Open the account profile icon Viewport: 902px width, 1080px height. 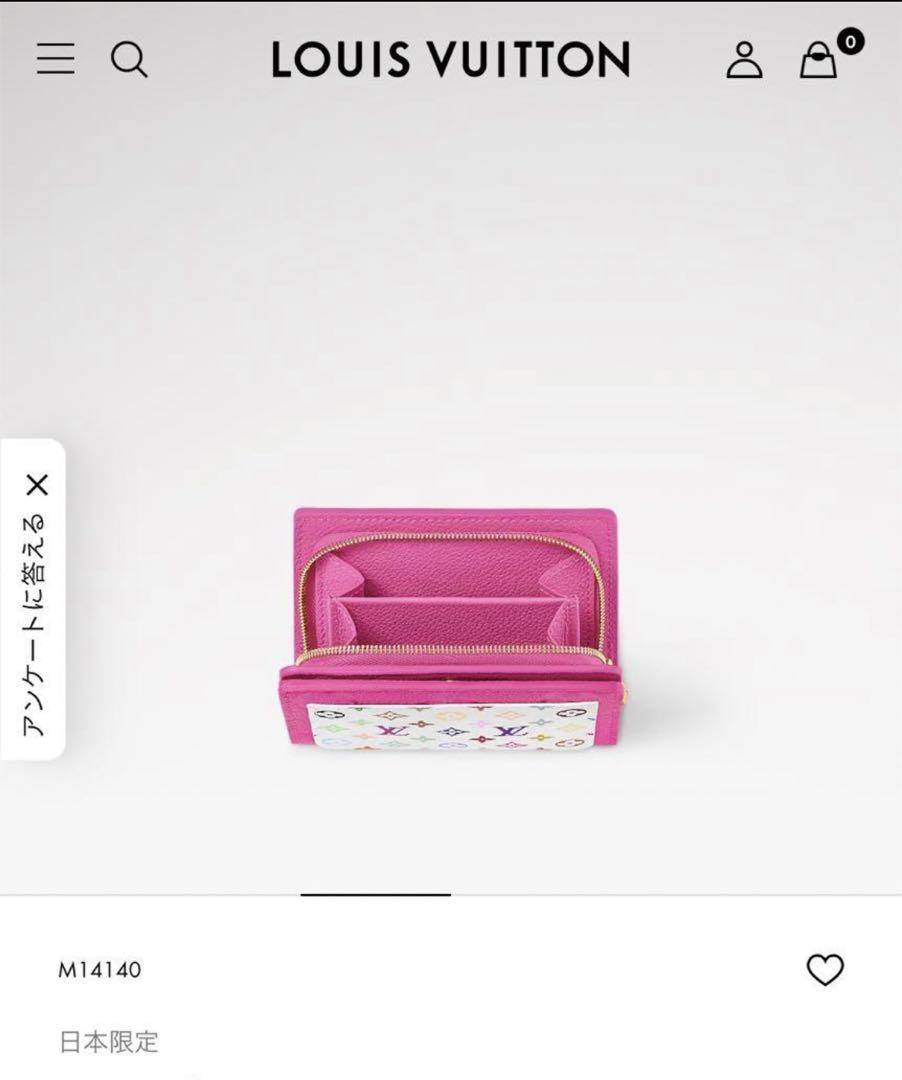pos(744,60)
